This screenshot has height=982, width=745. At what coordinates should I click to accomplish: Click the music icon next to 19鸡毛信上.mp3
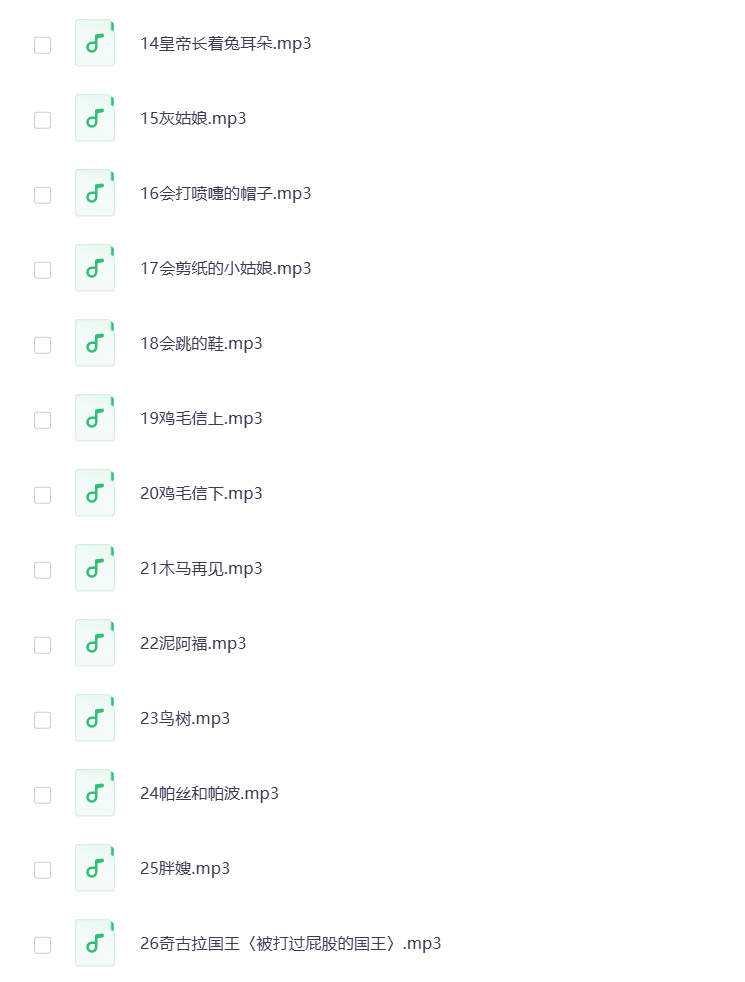click(x=95, y=418)
